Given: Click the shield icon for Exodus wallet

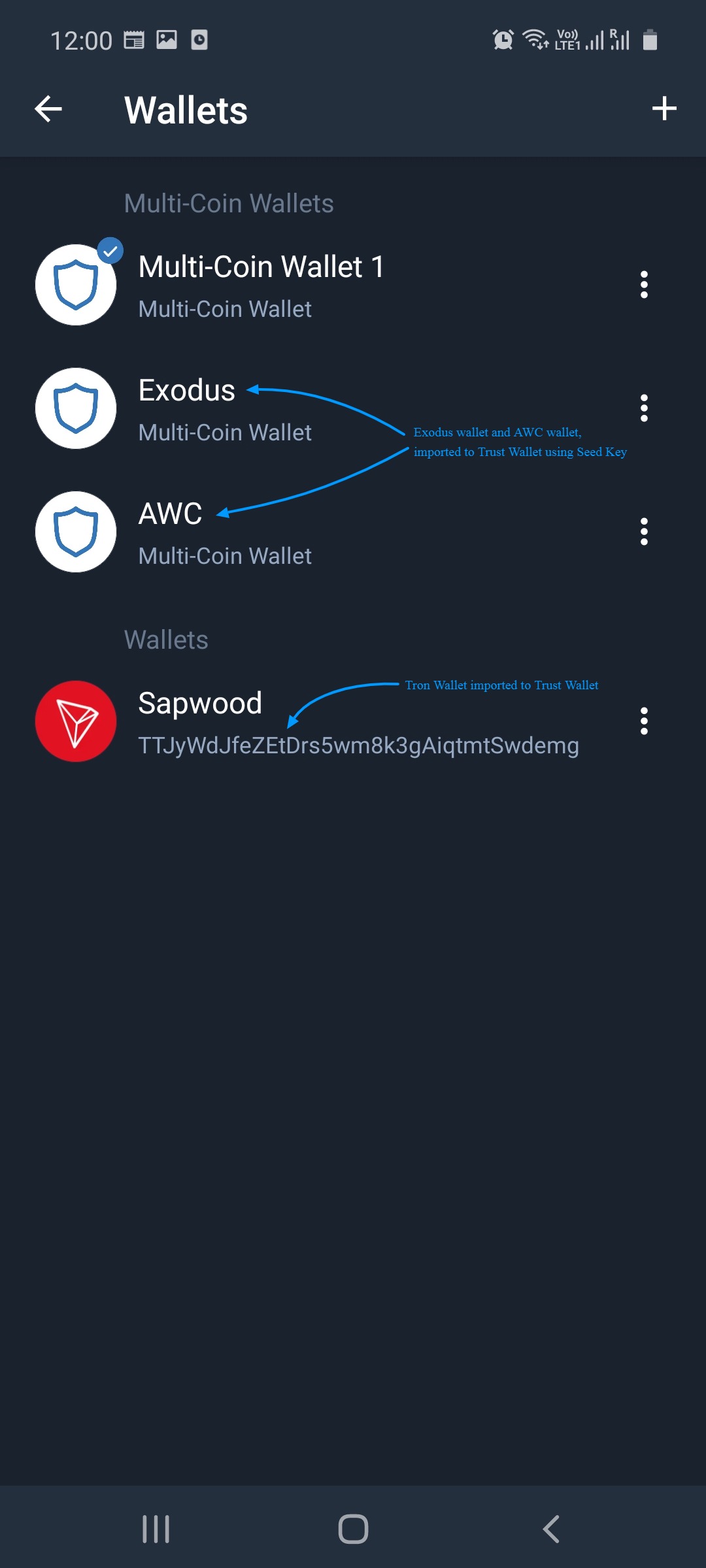Looking at the screenshot, I should (x=75, y=408).
